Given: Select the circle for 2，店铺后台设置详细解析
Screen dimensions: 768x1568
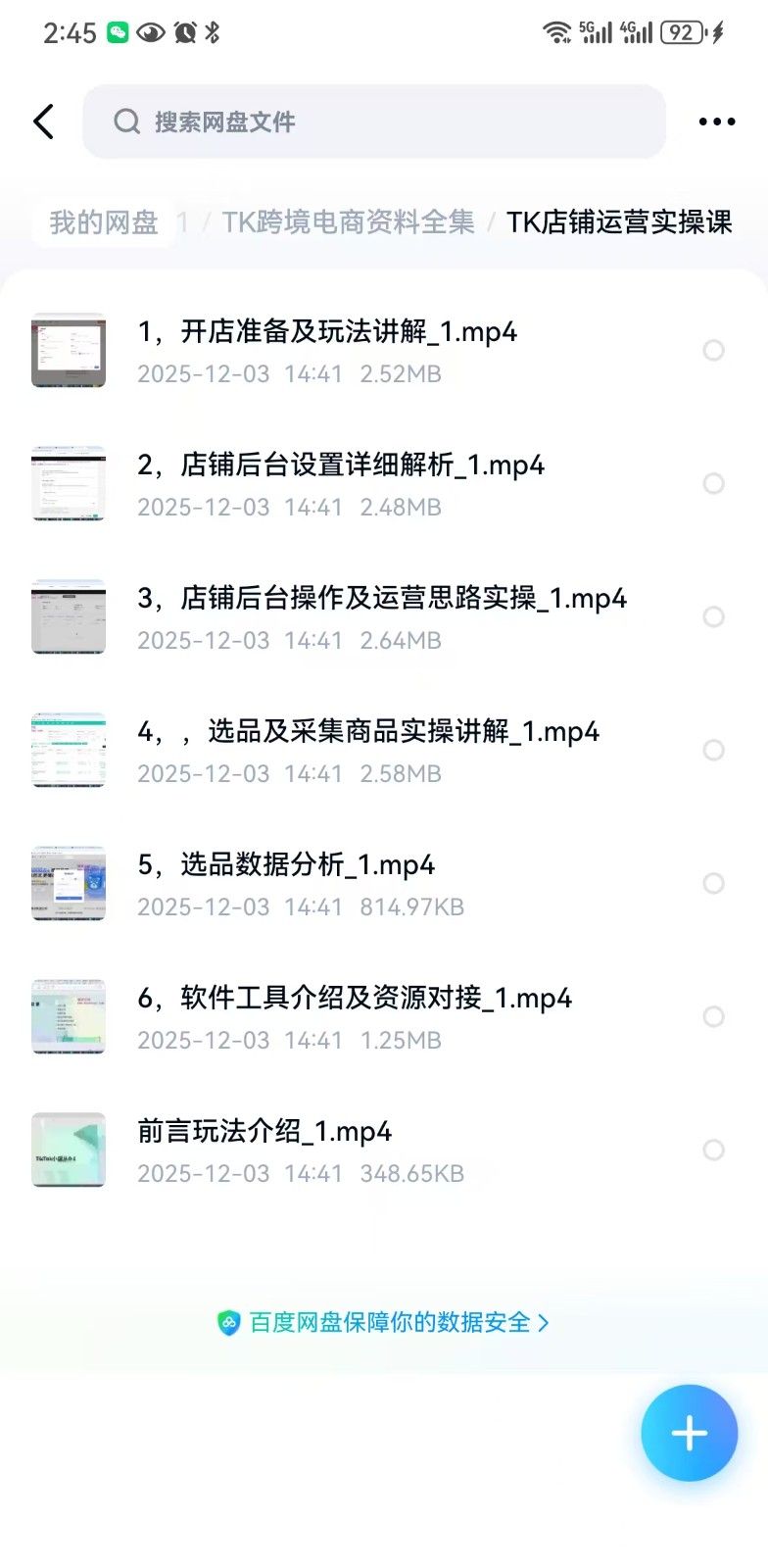Looking at the screenshot, I should (x=714, y=483).
